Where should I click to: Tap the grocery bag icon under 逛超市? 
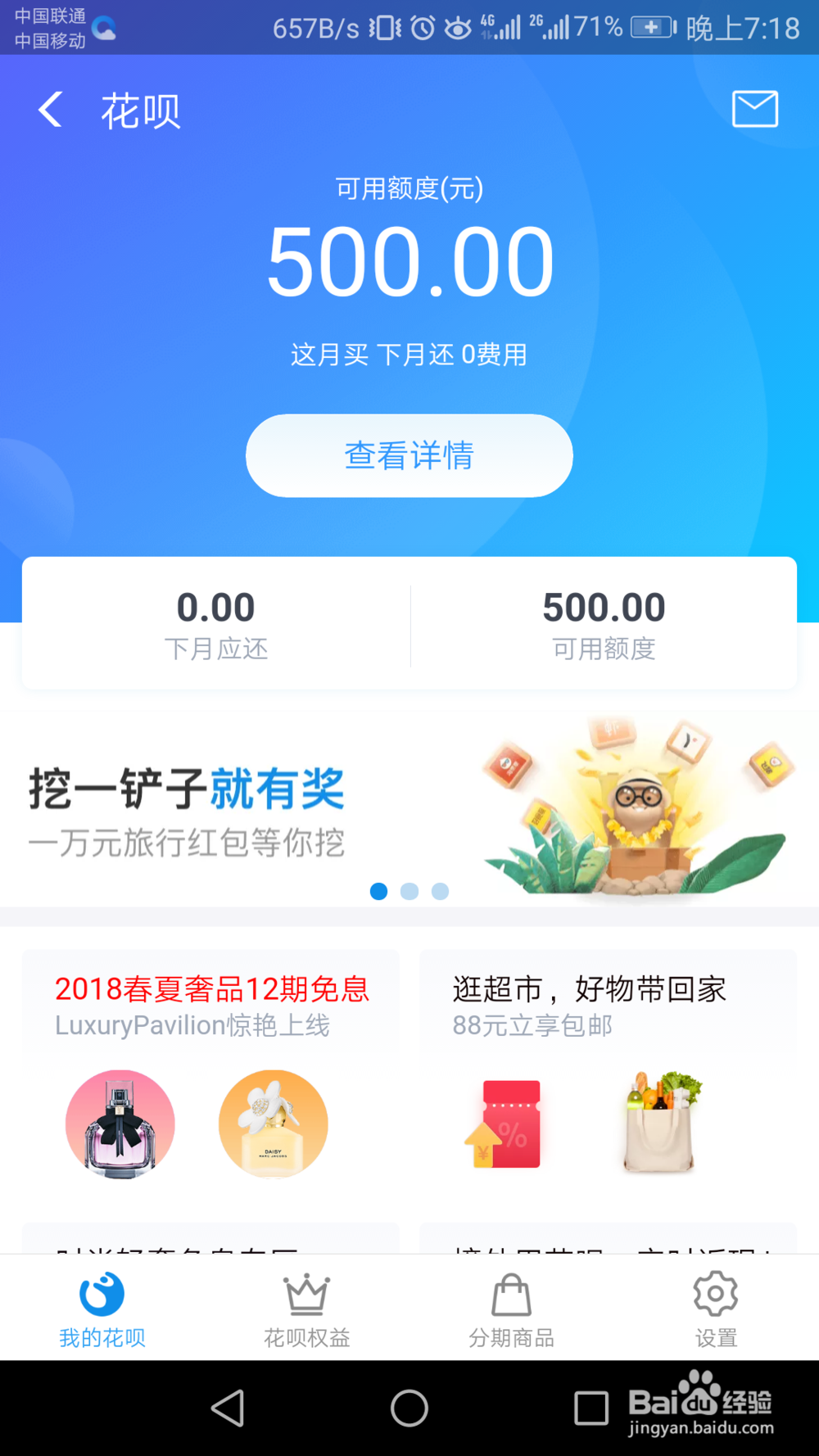658,1124
